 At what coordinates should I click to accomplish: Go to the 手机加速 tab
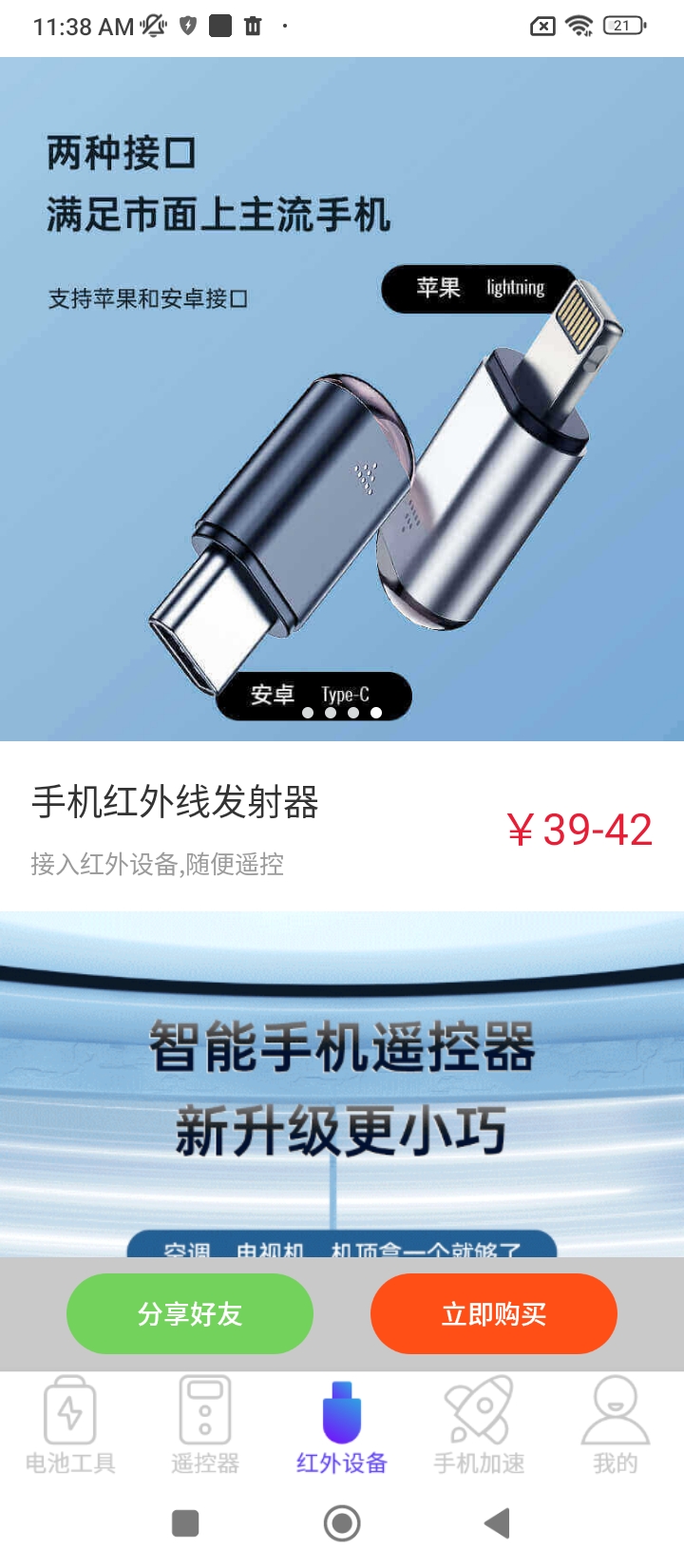click(x=479, y=1425)
